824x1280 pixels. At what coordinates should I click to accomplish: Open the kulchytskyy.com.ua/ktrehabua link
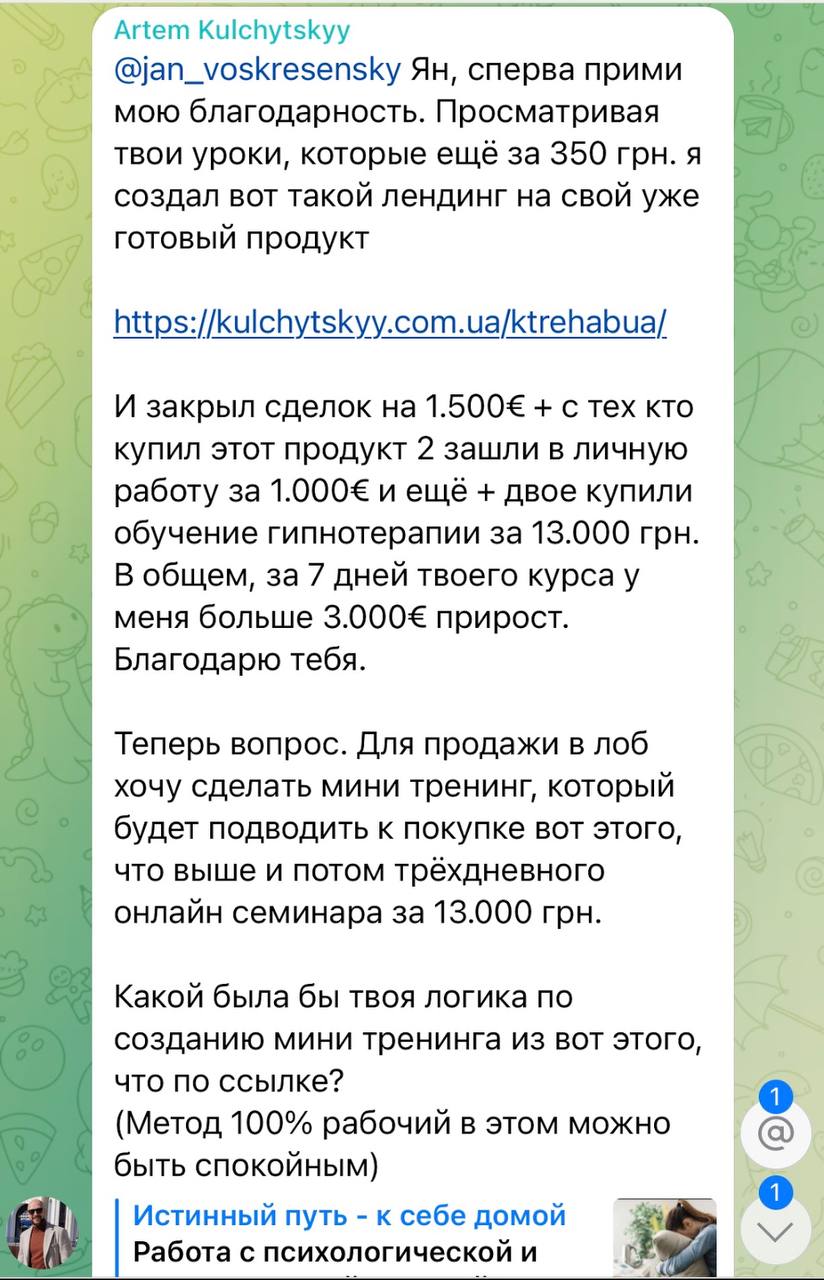[x=390, y=324]
